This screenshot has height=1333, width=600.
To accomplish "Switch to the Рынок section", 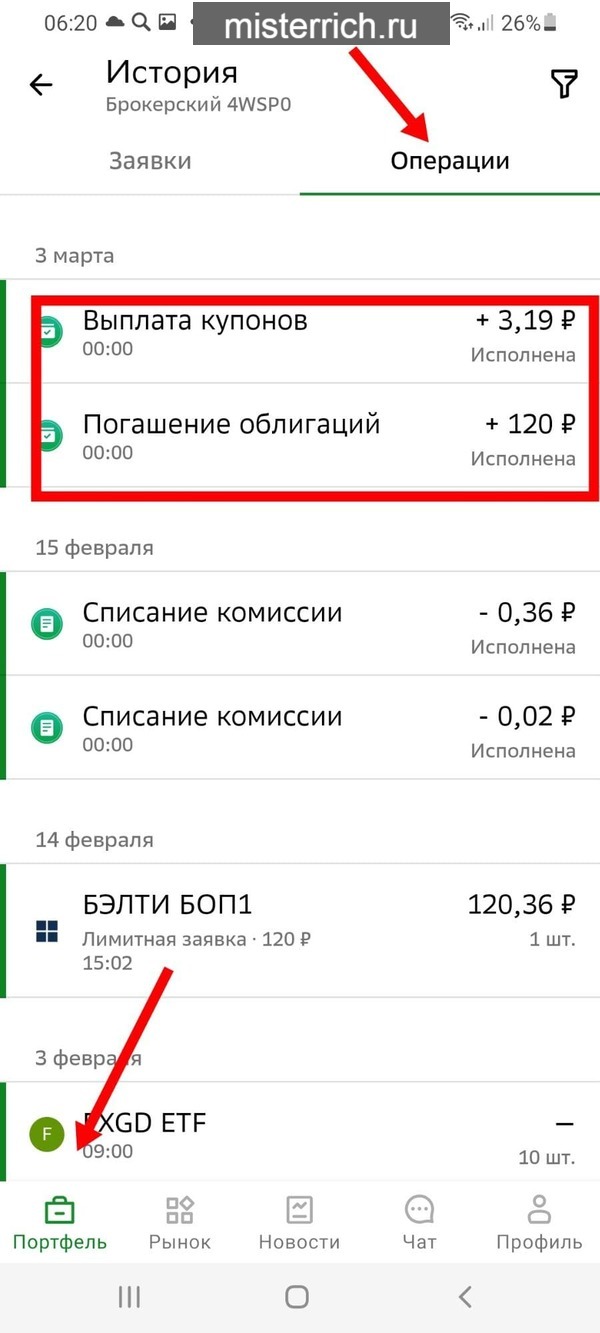I will 180,1223.
